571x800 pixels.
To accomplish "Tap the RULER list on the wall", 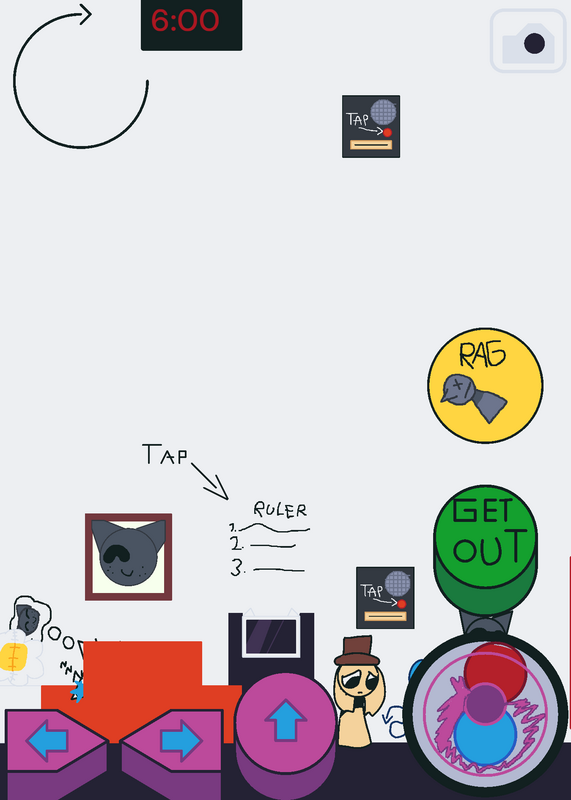I will (269, 539).
